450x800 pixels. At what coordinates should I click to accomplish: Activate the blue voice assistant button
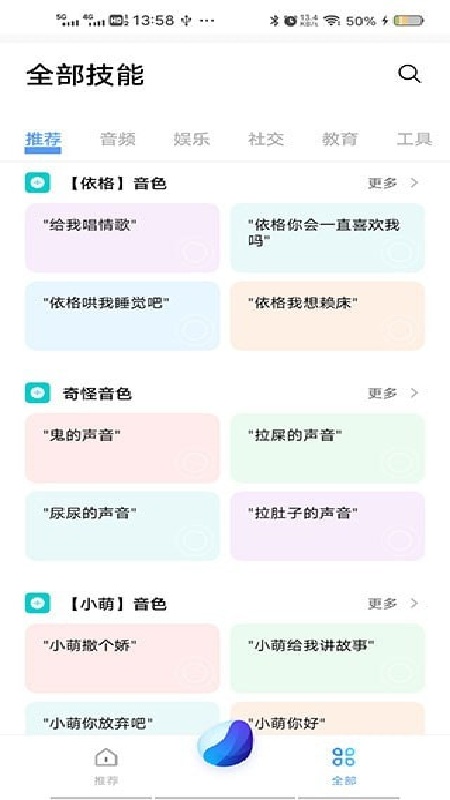[225, 743]
